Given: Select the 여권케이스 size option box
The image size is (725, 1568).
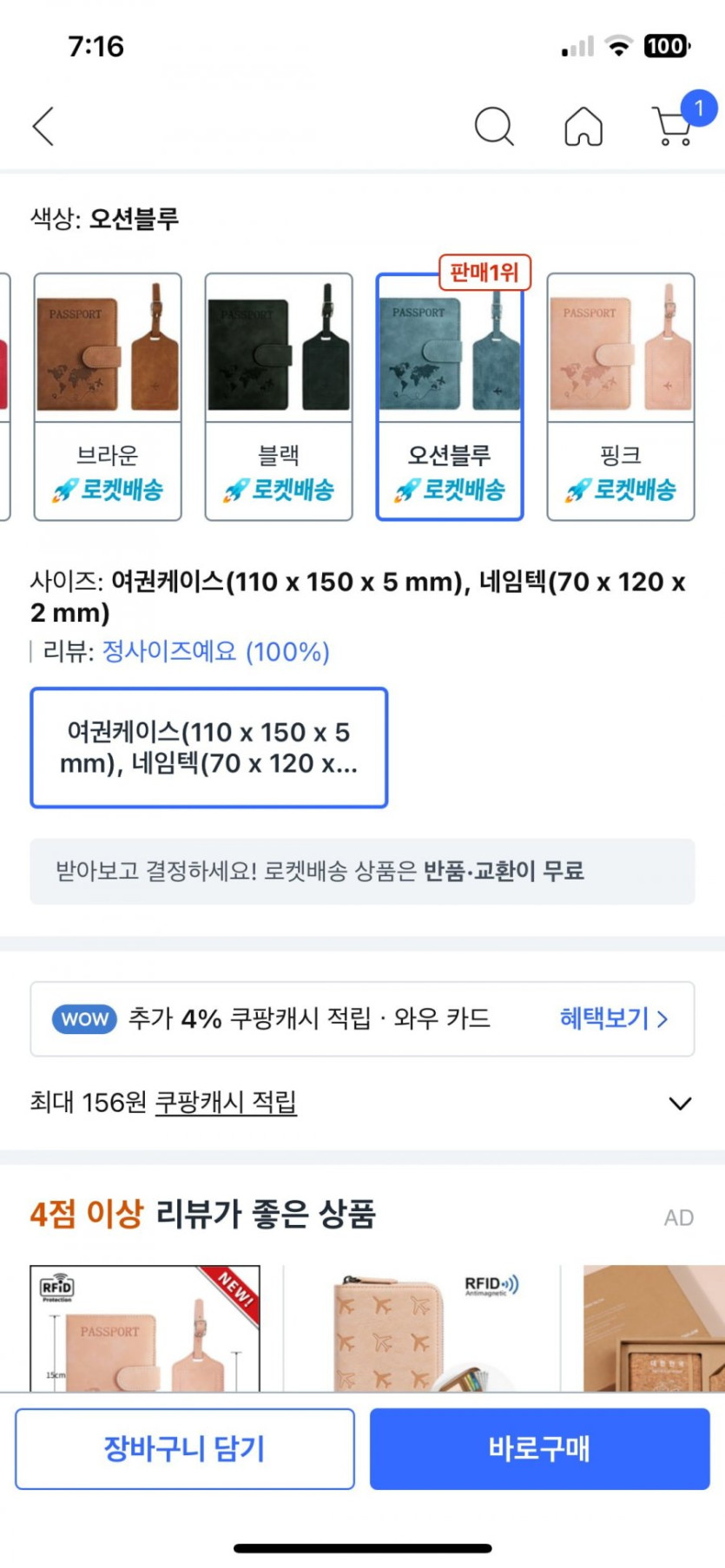Looking at the screenshot, I should click(x=209, y=748).
